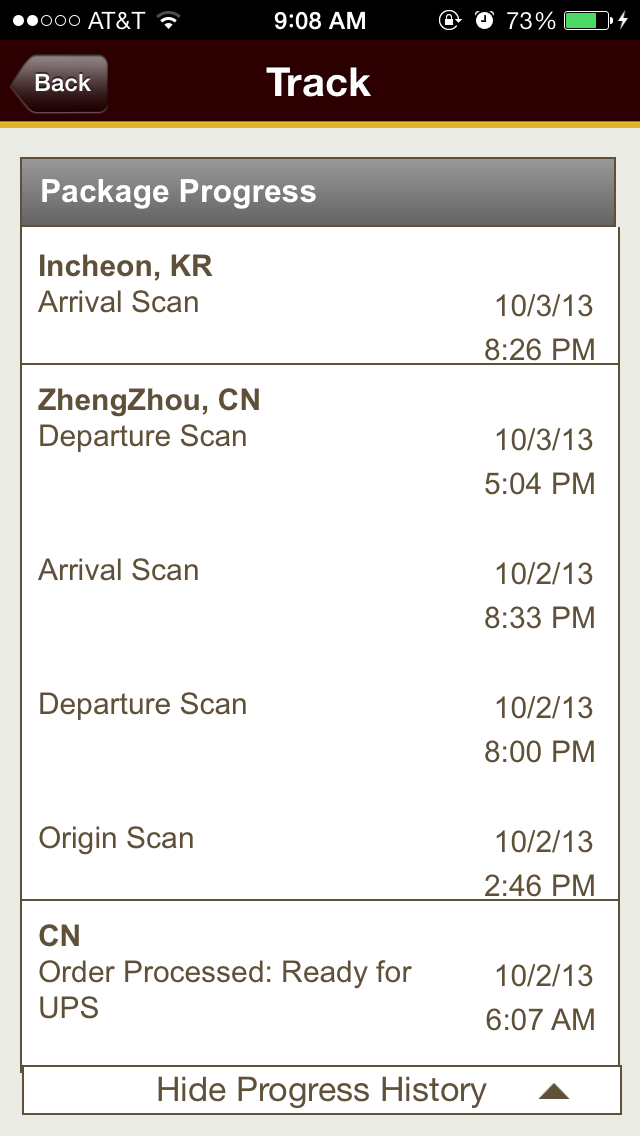Collapse with Hide Progress History
The width and height of the screenshot is (640, 1136).
(x=321, y=1090)
